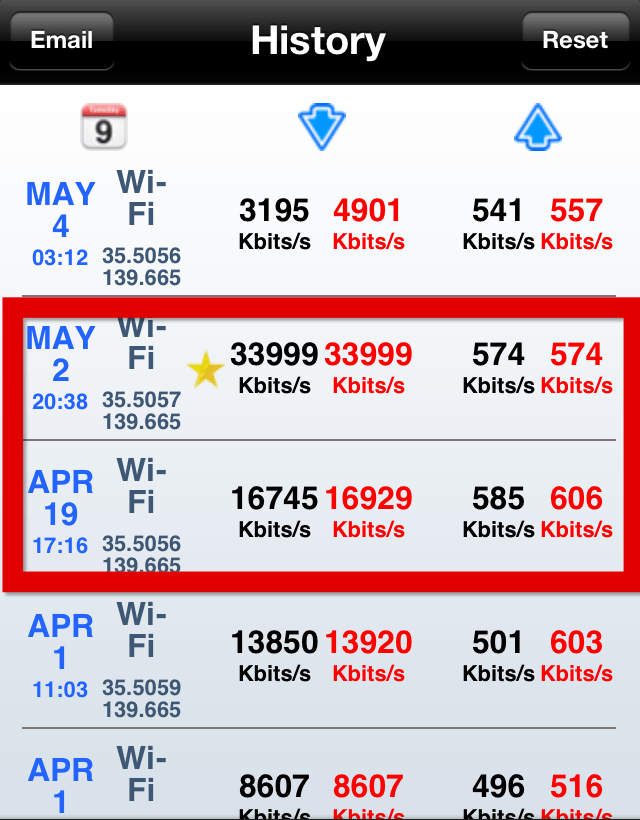Open the starred May 2 20:38 result

320,369
